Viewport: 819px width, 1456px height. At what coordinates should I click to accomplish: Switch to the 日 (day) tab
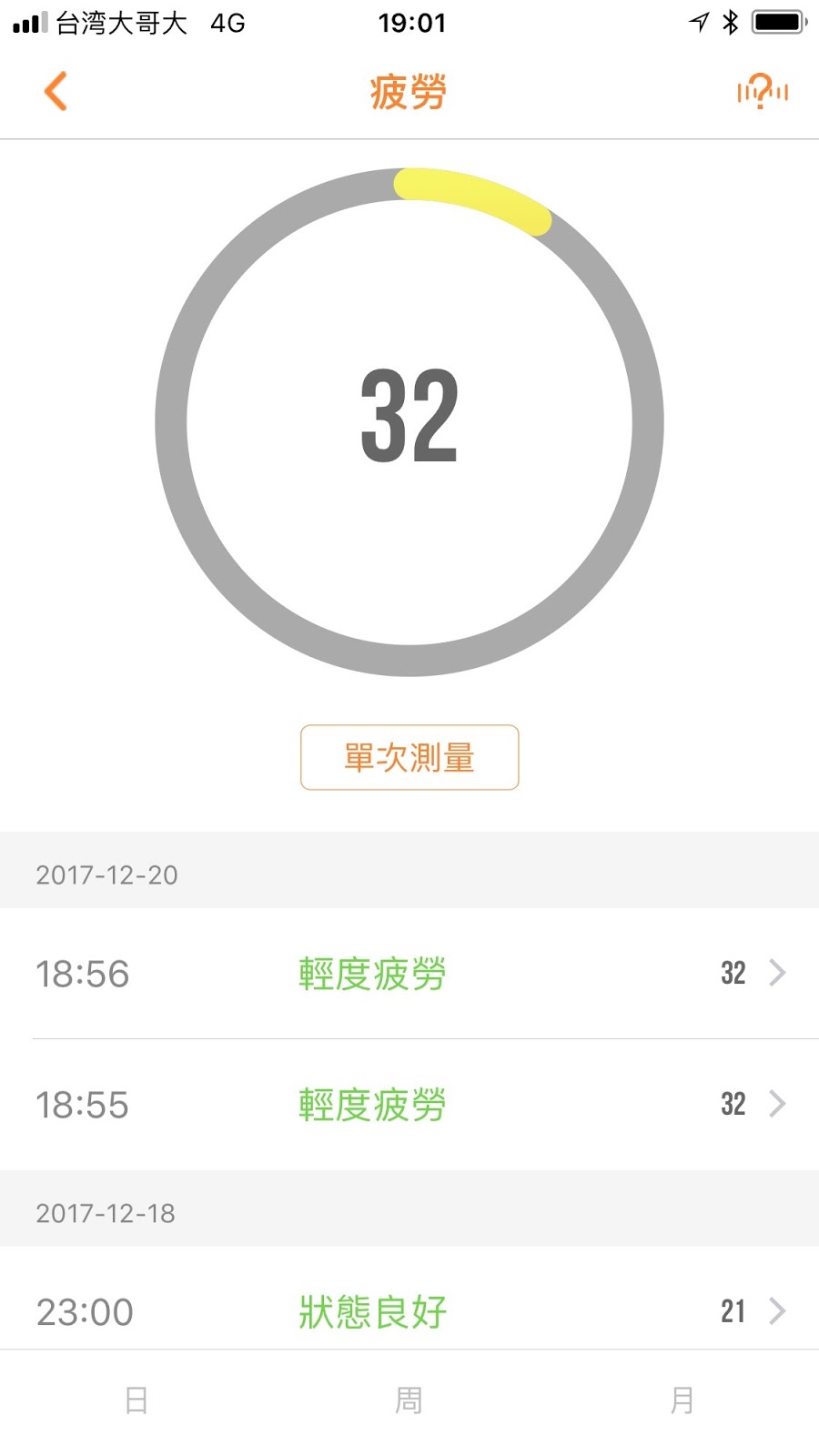click(136, 1400)
